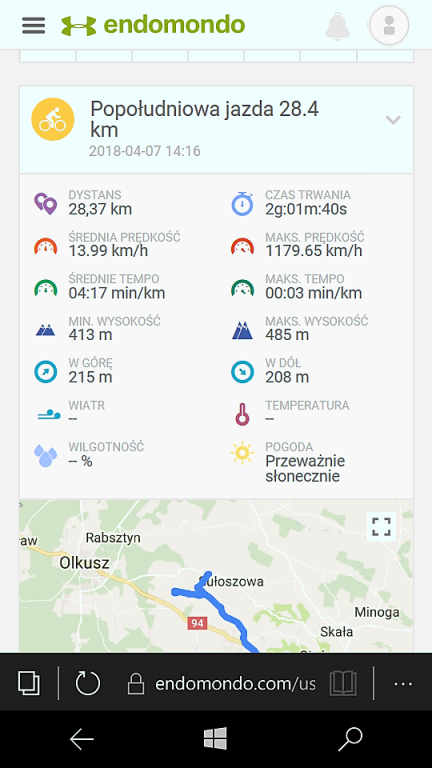Open the browser tabs view
The width and height of the screenshot is (432, 768).
(29, 683)
